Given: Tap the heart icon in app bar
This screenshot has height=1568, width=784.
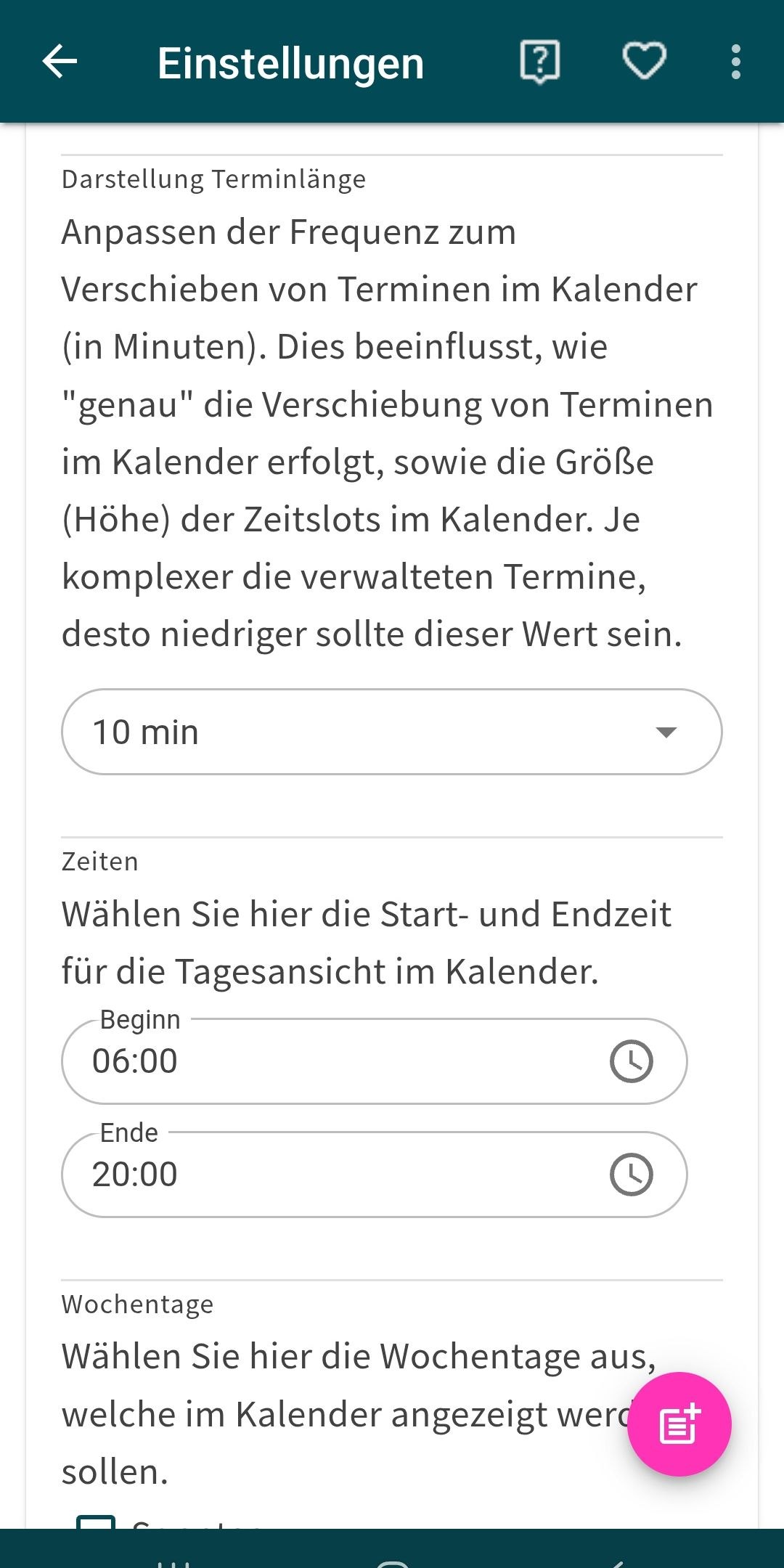Looking at the screenshot, I should (645, 61).
